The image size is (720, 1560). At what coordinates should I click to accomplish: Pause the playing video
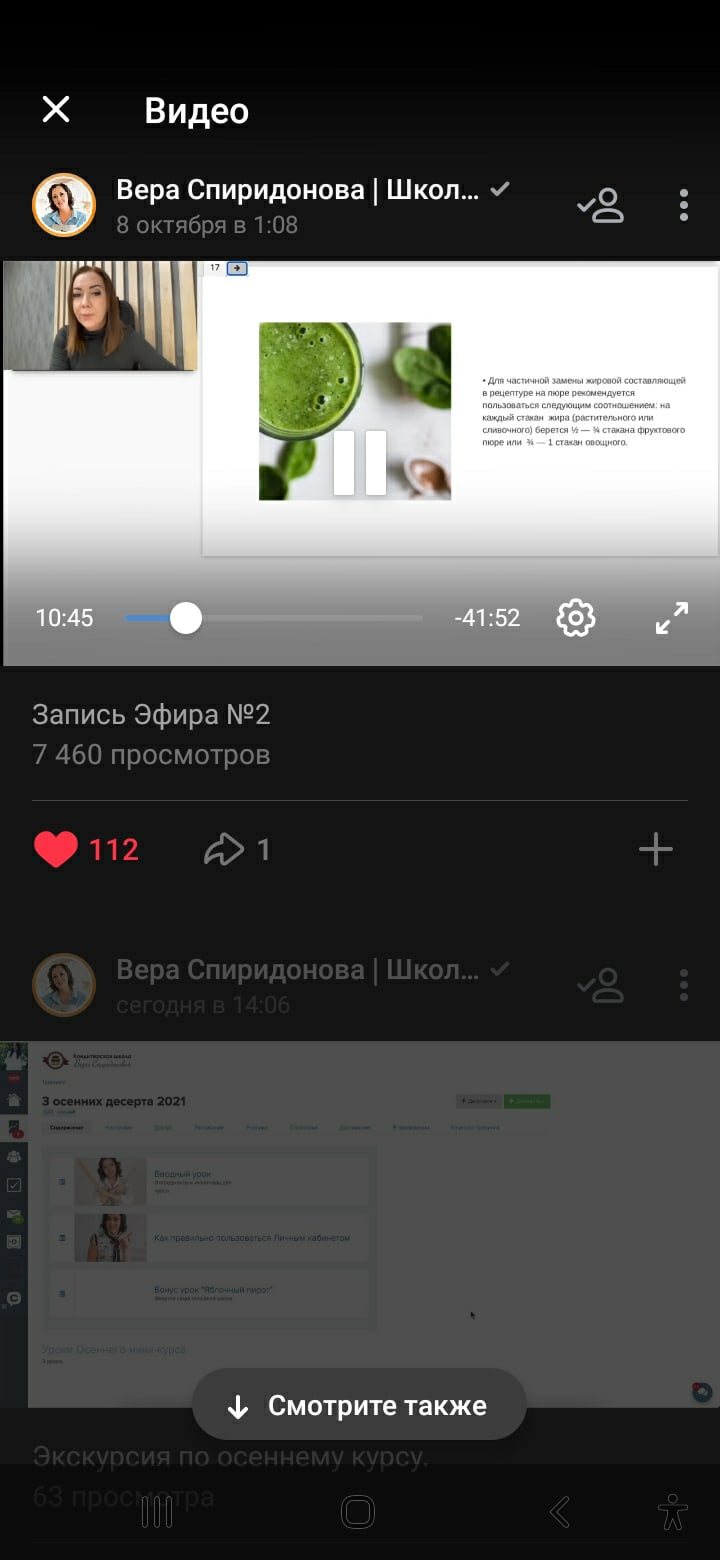pos(360,462)
